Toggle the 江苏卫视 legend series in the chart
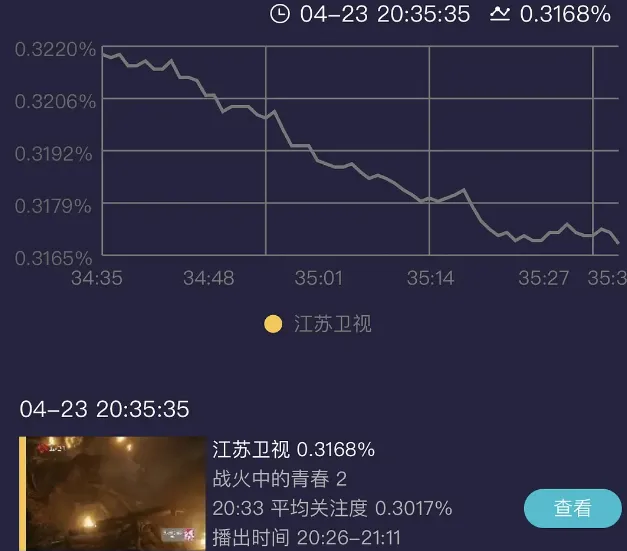Viewport: 627px width, 551px height. pyautogui.click(x=318, y=324)
